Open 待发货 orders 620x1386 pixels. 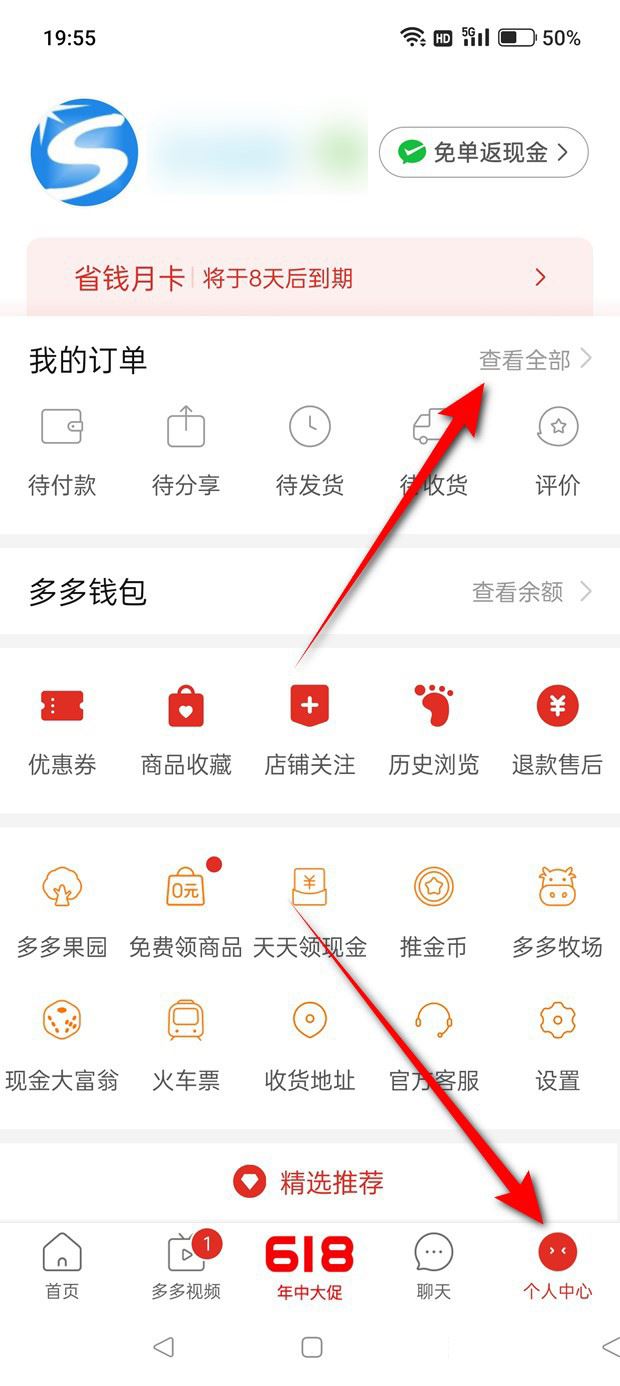(310, 452)
